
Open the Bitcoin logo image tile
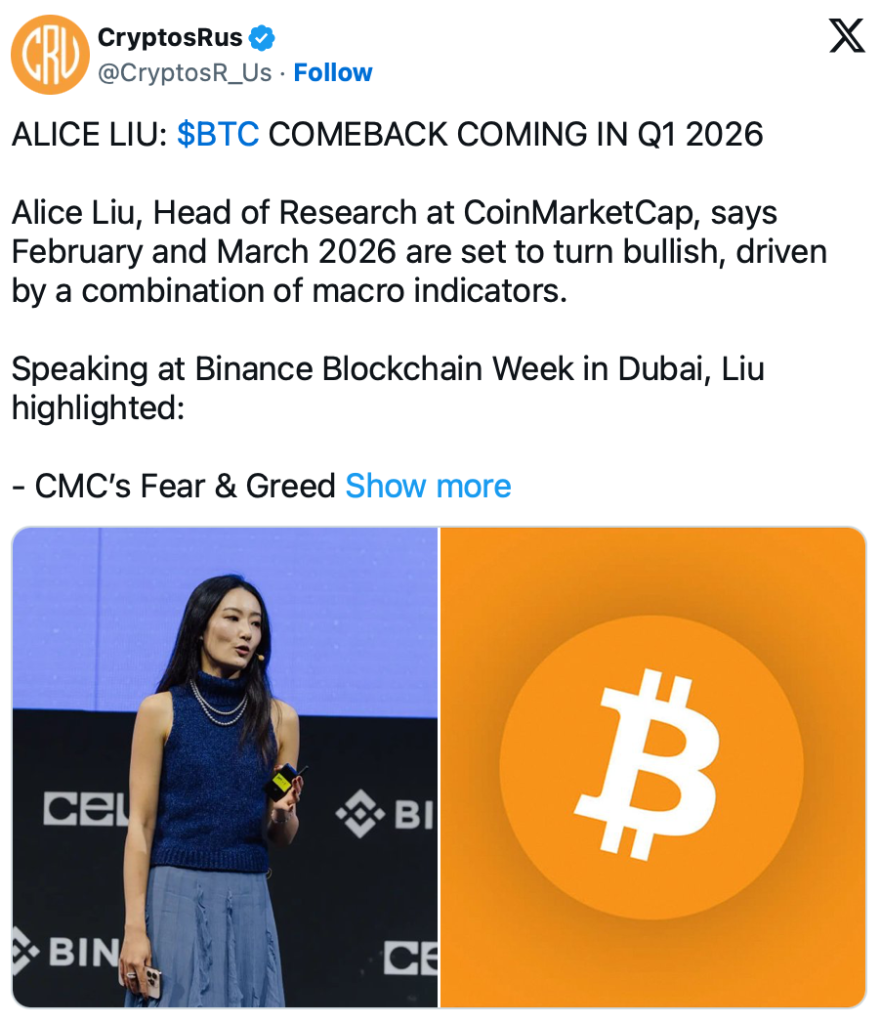[652, 767]
